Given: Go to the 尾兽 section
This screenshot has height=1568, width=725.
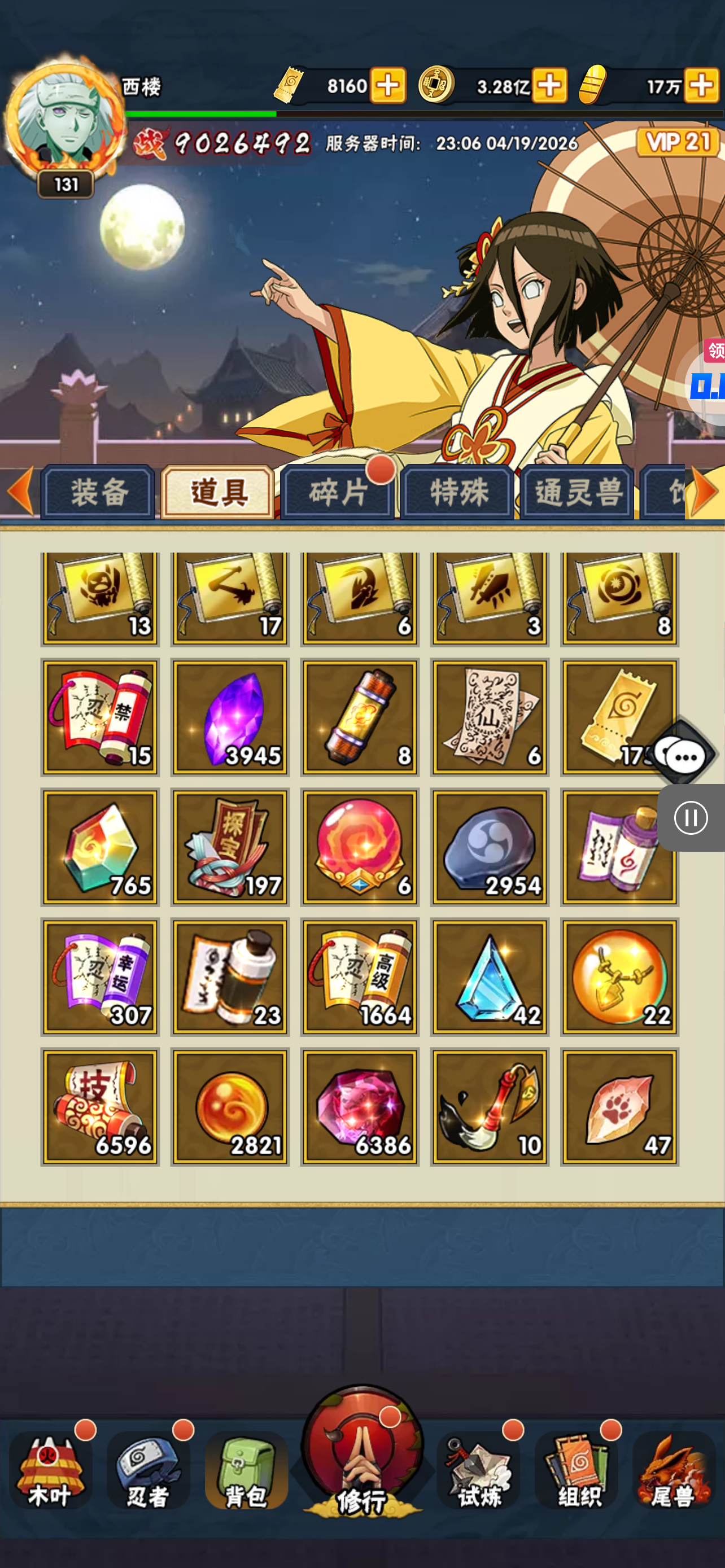Looking at the screenshot, I should pos(674,1470).
